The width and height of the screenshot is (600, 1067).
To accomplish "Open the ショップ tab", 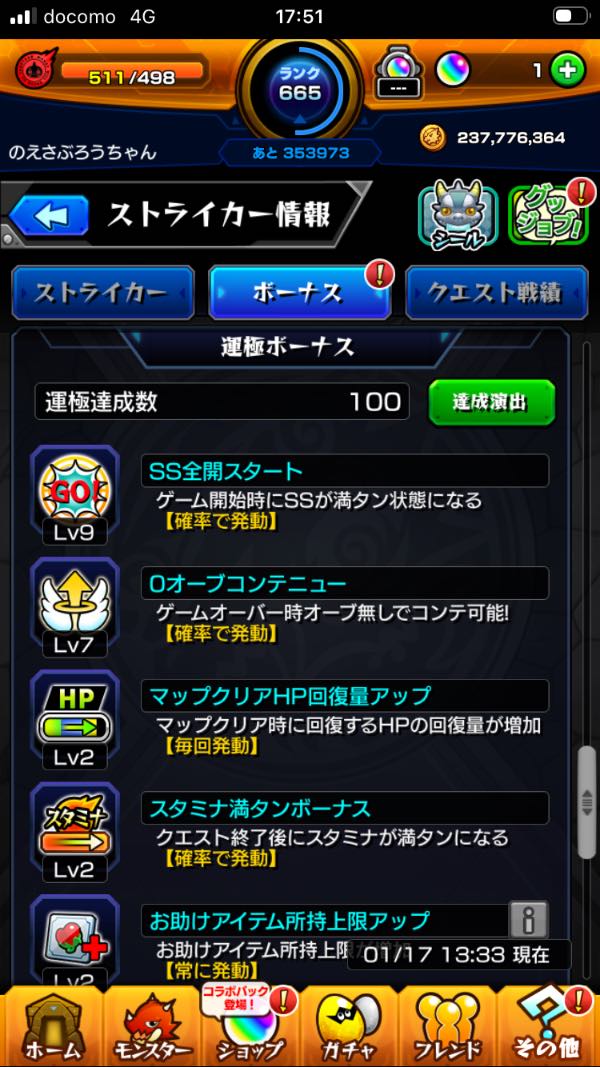I will (250, 1027).
